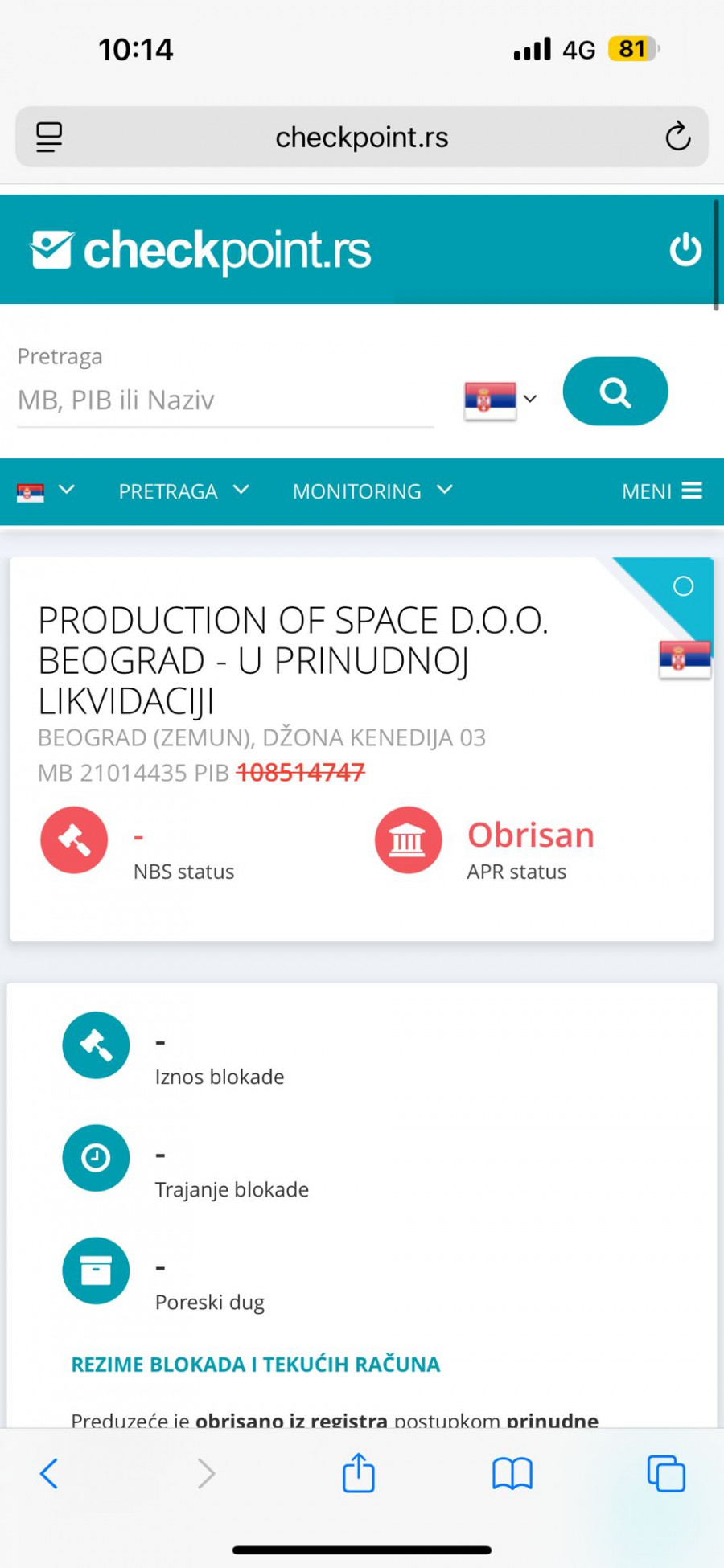Expand the PRETRAGA menu
The height and width of the screenshot is (1568, 724).
(183, 491)
